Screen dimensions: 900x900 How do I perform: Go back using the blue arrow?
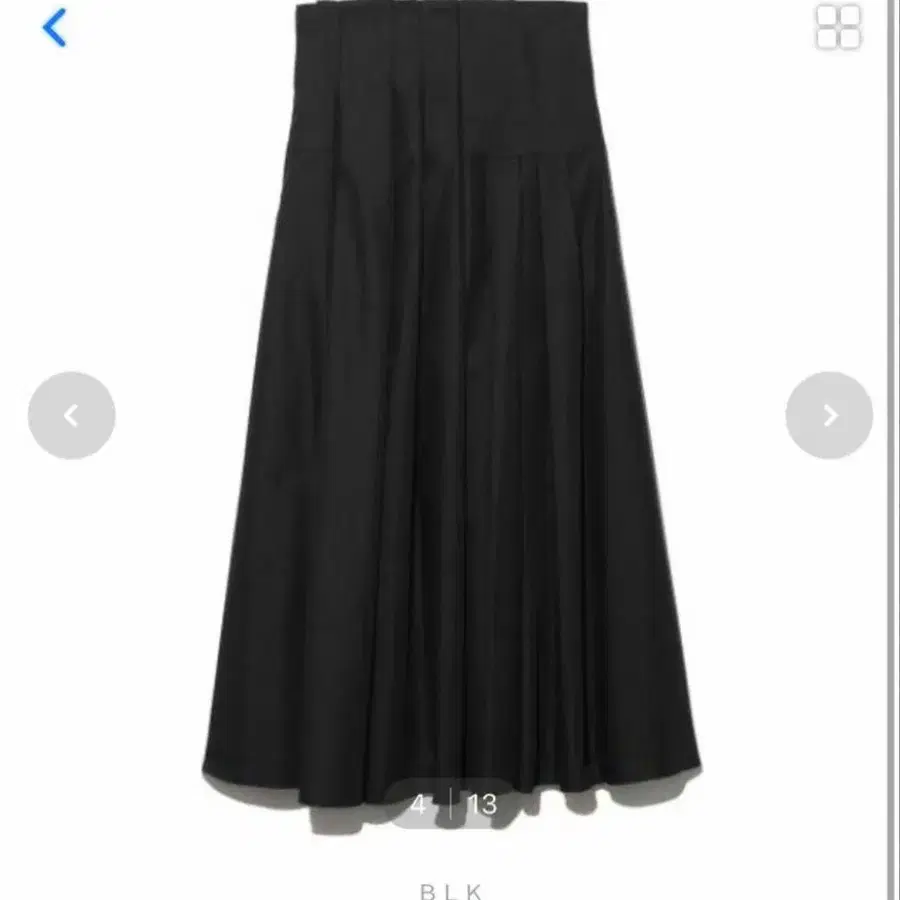55,29
